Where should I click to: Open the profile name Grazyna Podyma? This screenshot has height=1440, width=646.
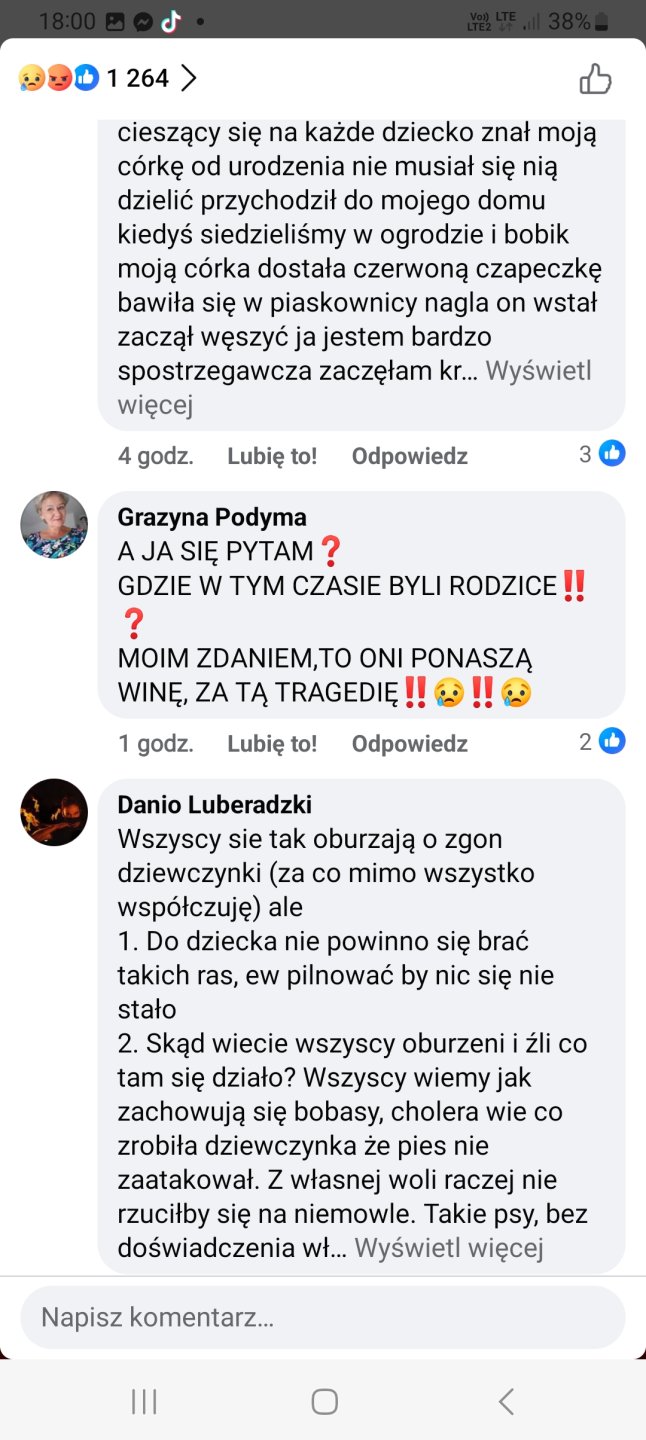(x=212, y=517)
